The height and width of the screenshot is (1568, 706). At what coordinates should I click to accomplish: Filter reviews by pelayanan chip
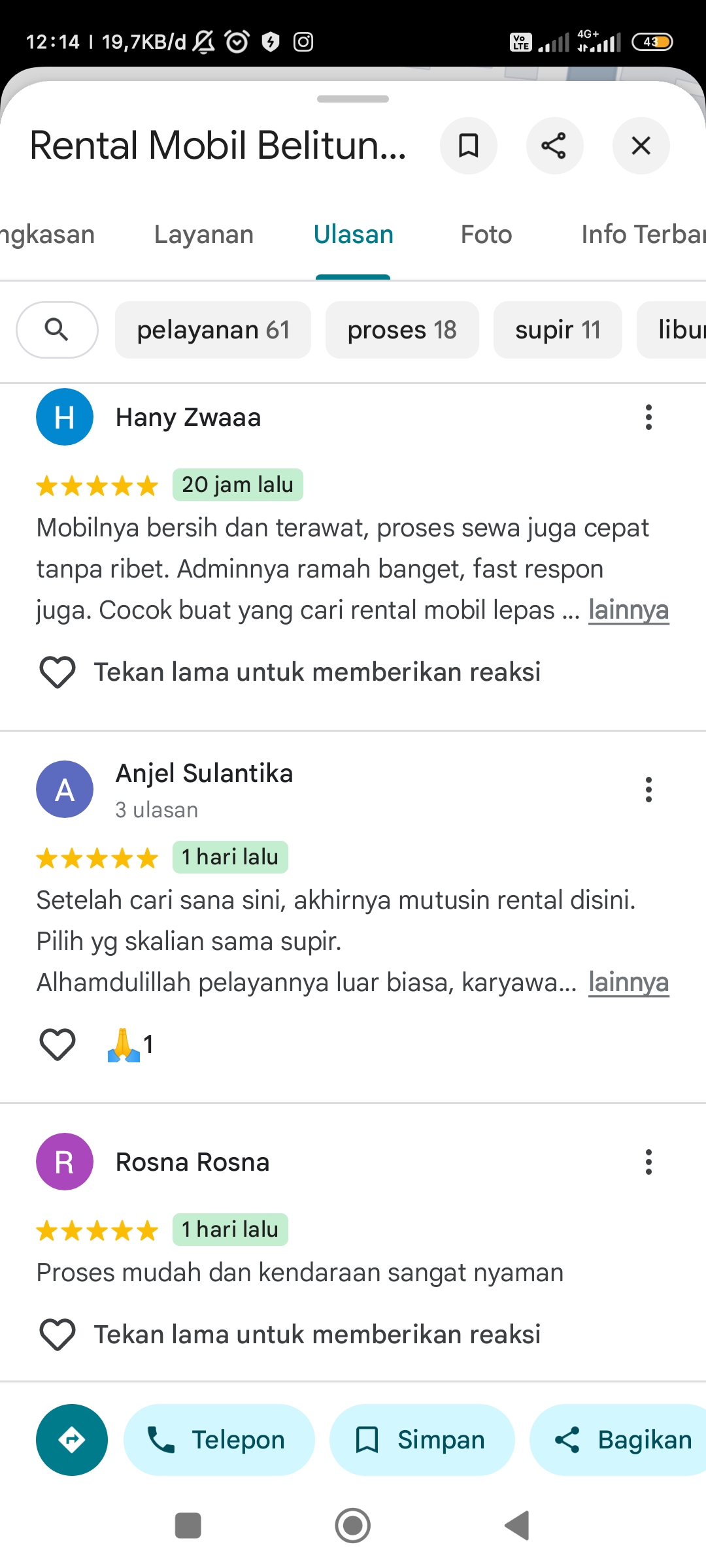coord(213,330)
